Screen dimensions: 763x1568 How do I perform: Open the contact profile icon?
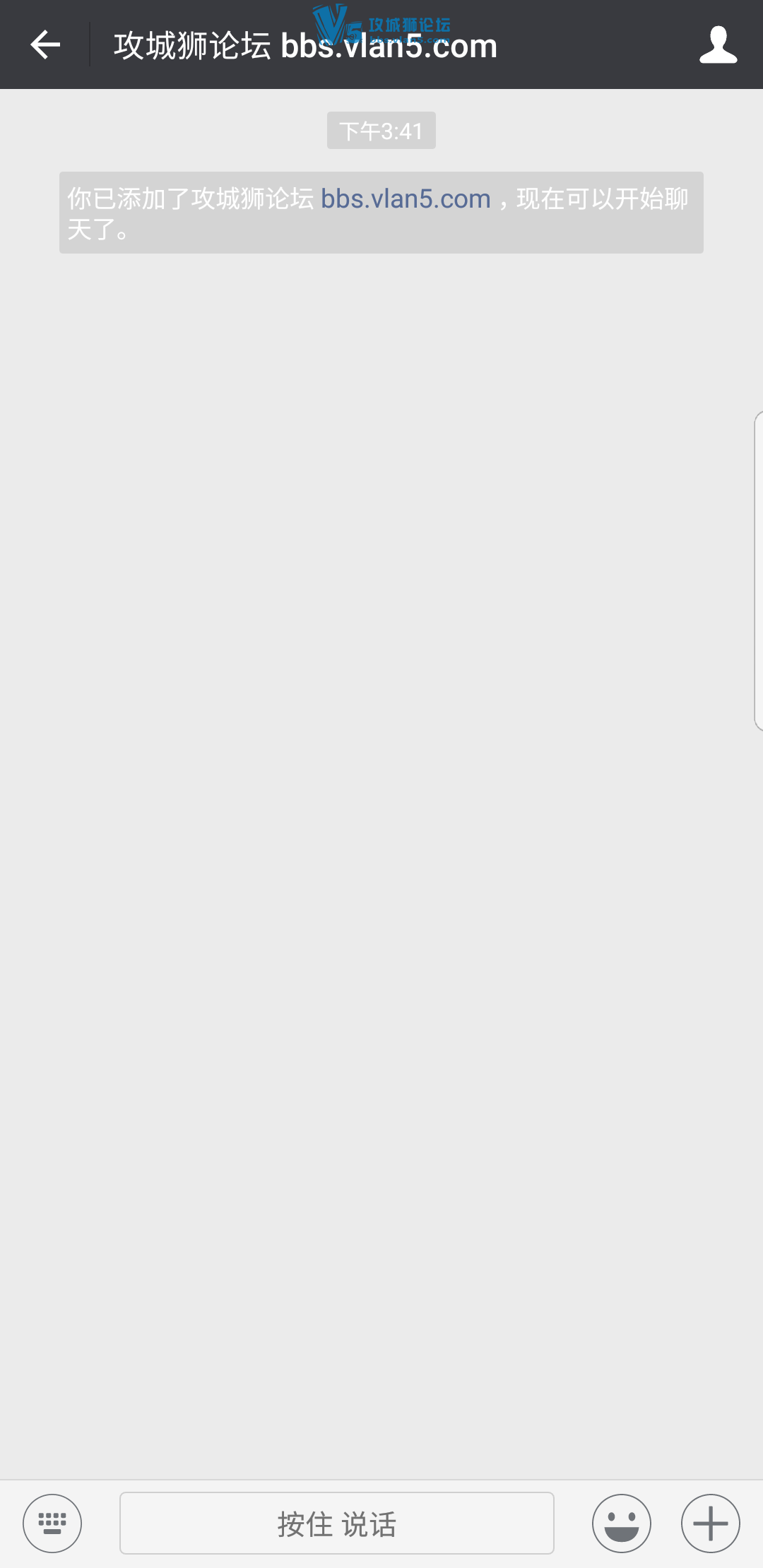coord(718,45)
